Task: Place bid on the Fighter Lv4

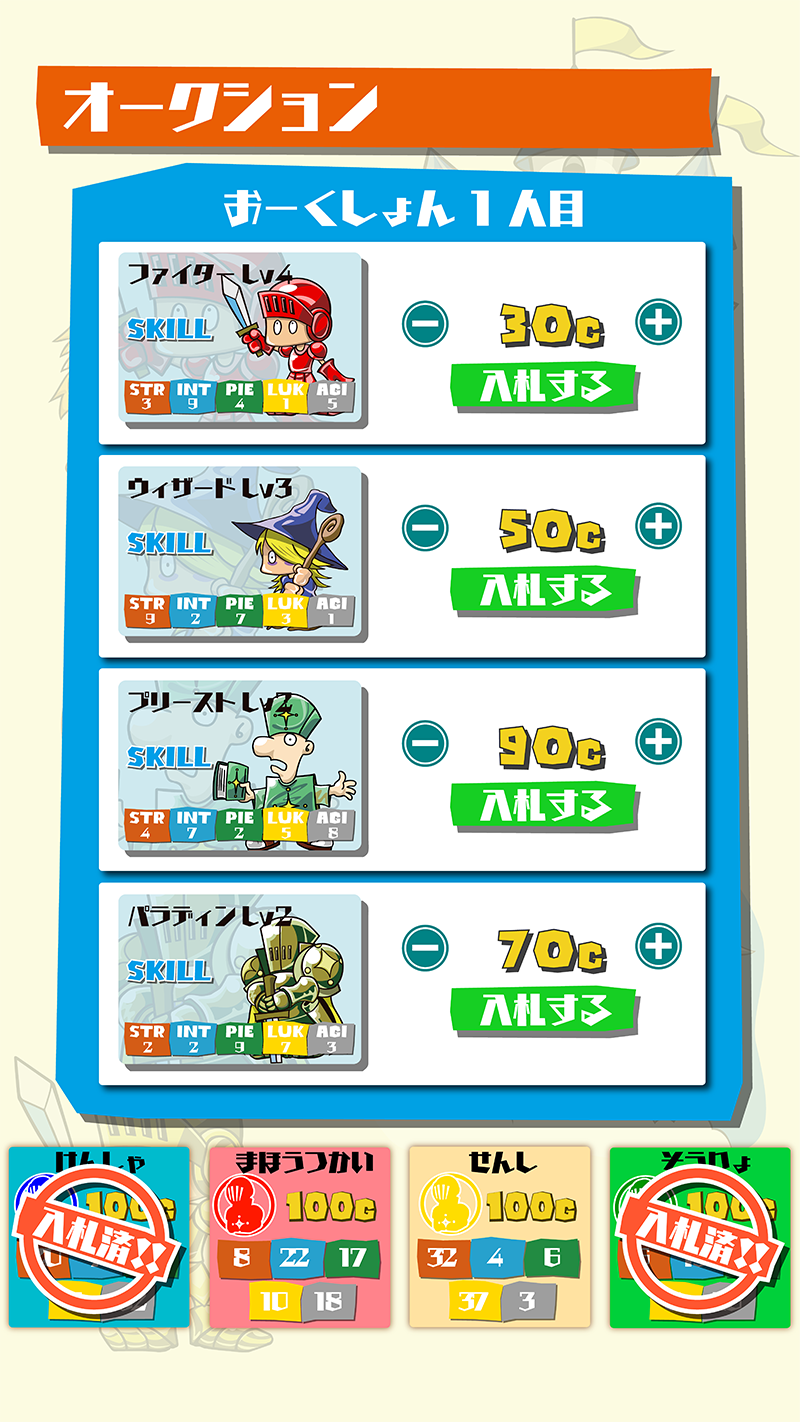Action: 545,386
